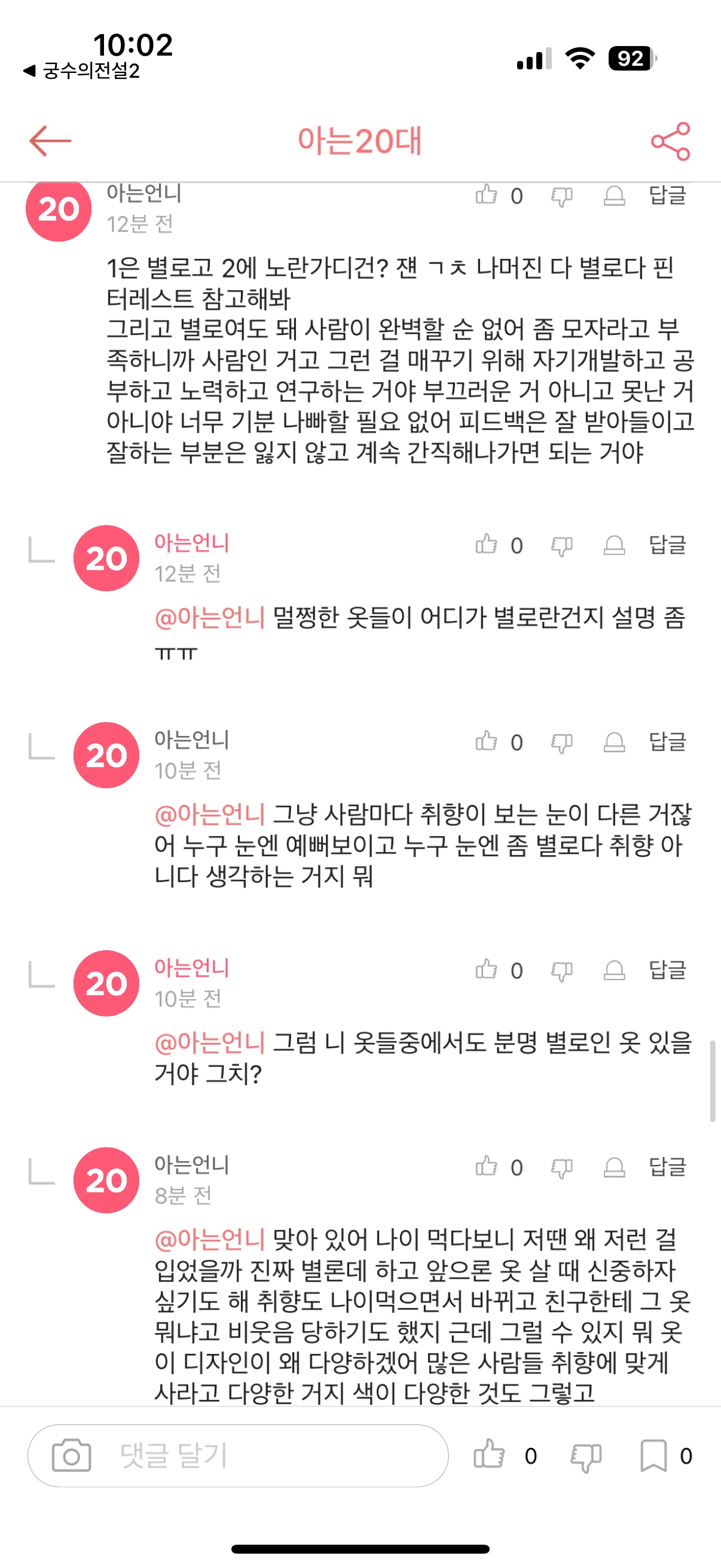Share this 아는20대 post
The image size is (721, 1568).
point(670,141)
